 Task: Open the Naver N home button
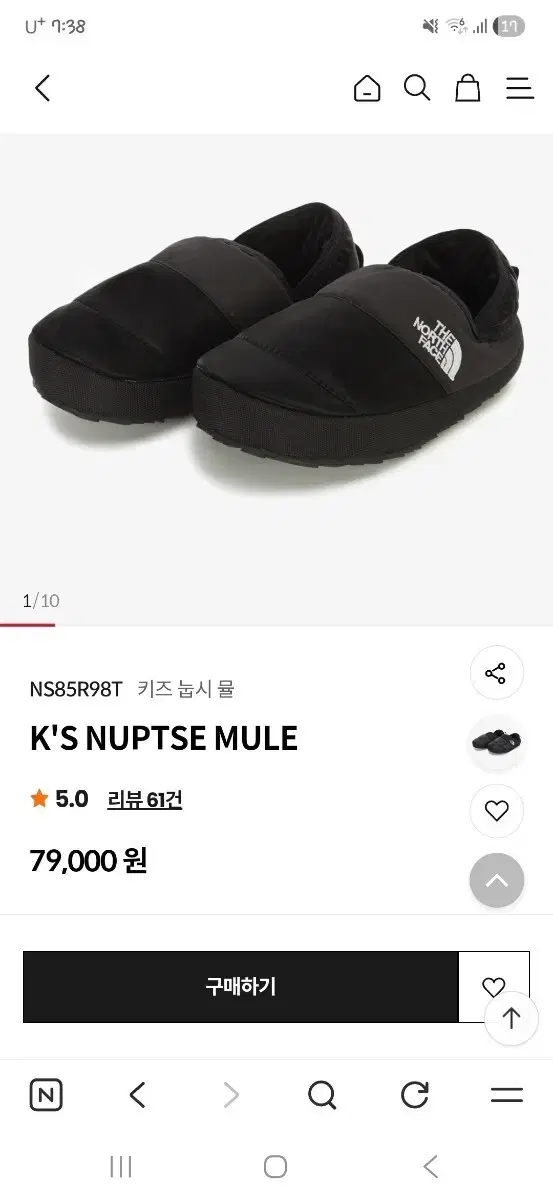[46, 1095]
